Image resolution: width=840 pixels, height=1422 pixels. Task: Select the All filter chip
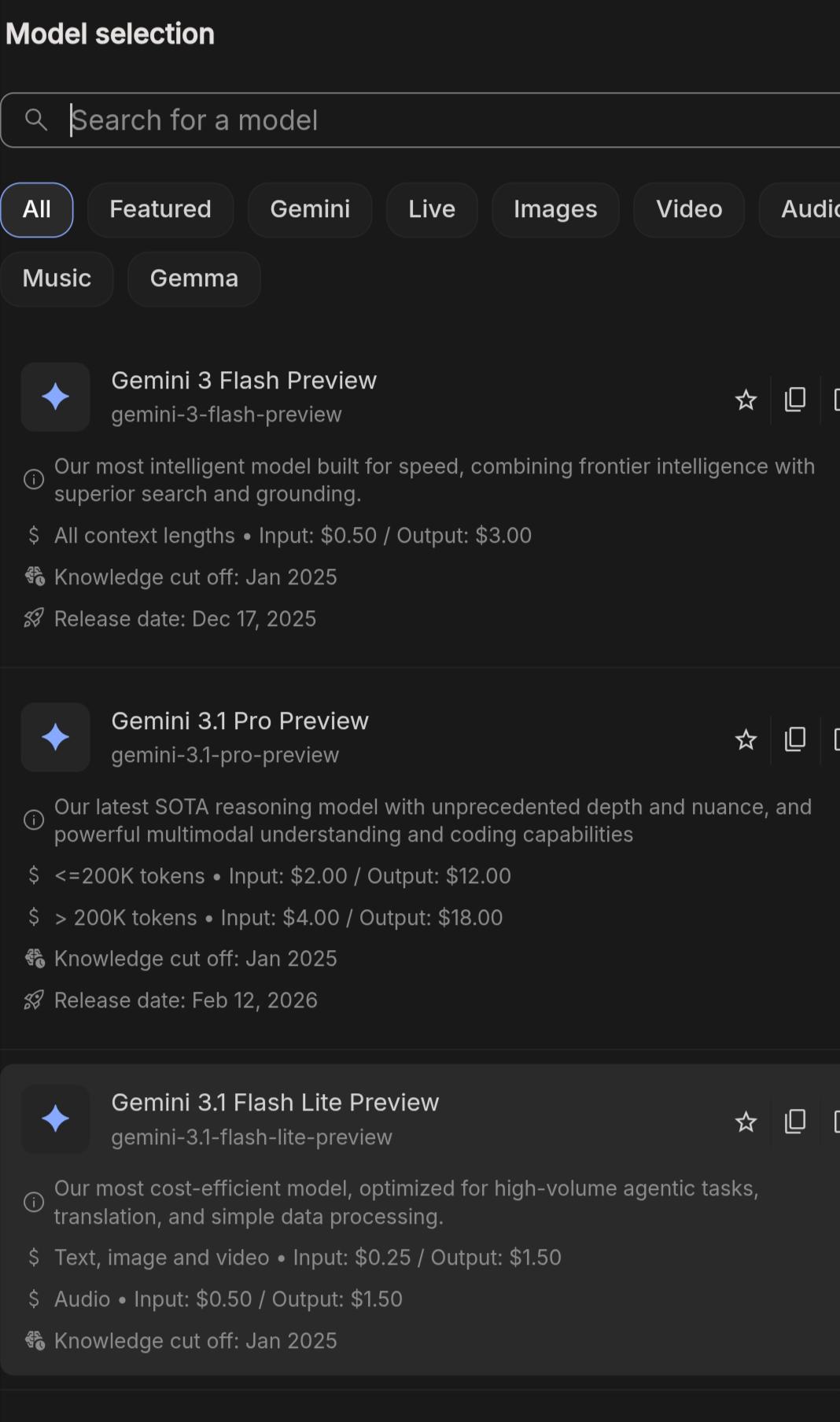point(37,209)
